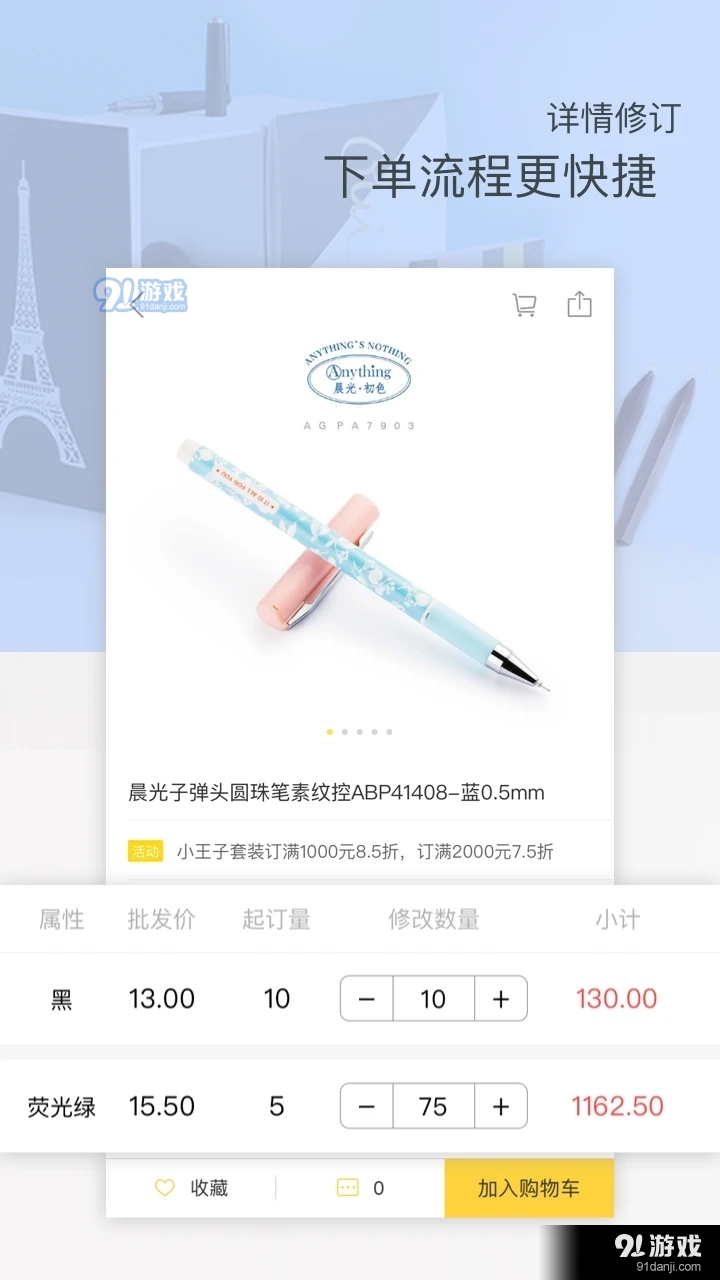This screenshot has width=720, height=1280.
Task: Edit the quantity field showing 75
Action: click(434, 1106)
